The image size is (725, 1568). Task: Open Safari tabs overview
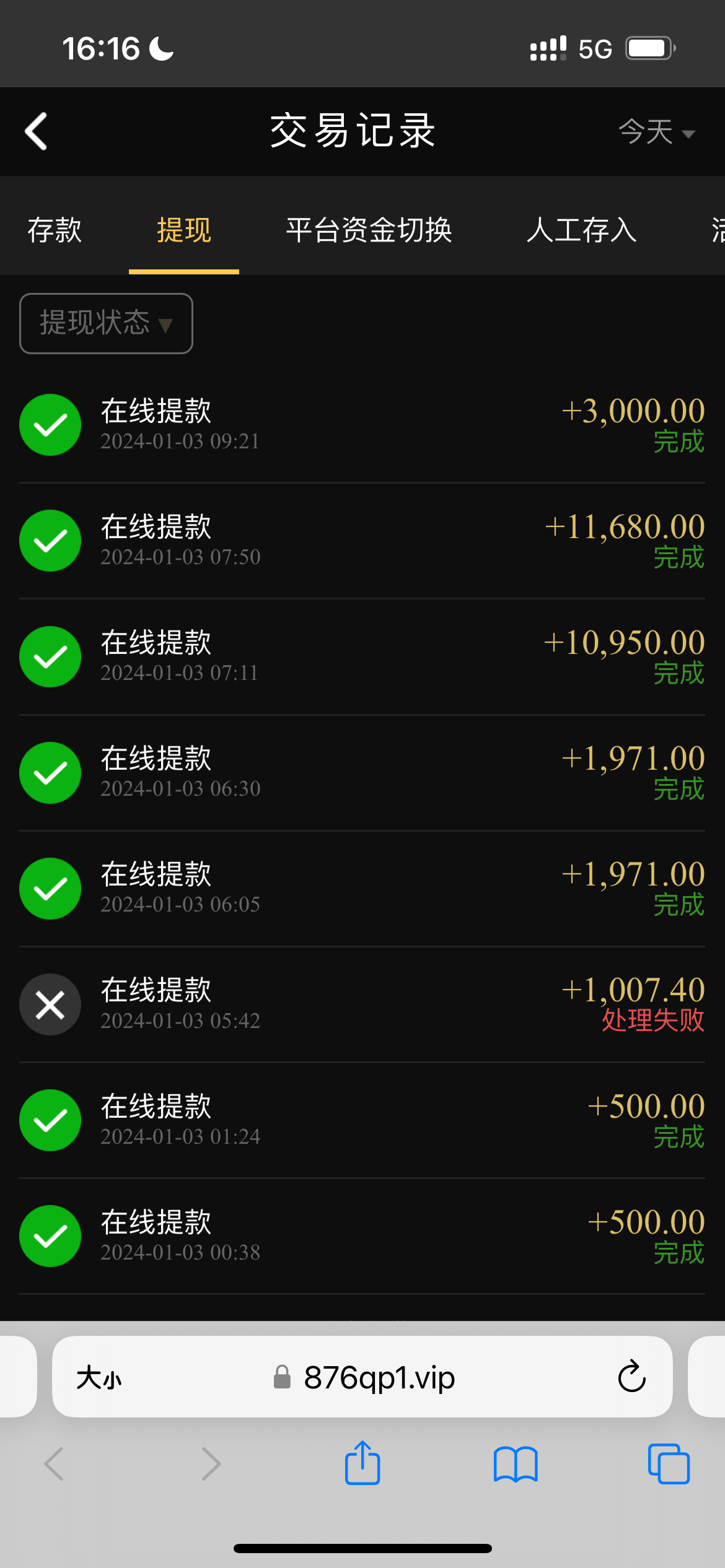(x=669, y=1464)
